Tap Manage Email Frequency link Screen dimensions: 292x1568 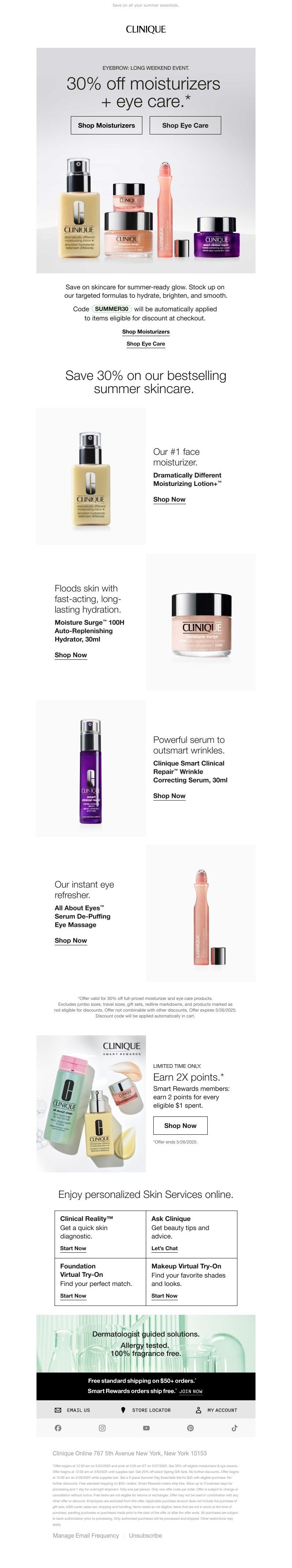[86, 1536]
